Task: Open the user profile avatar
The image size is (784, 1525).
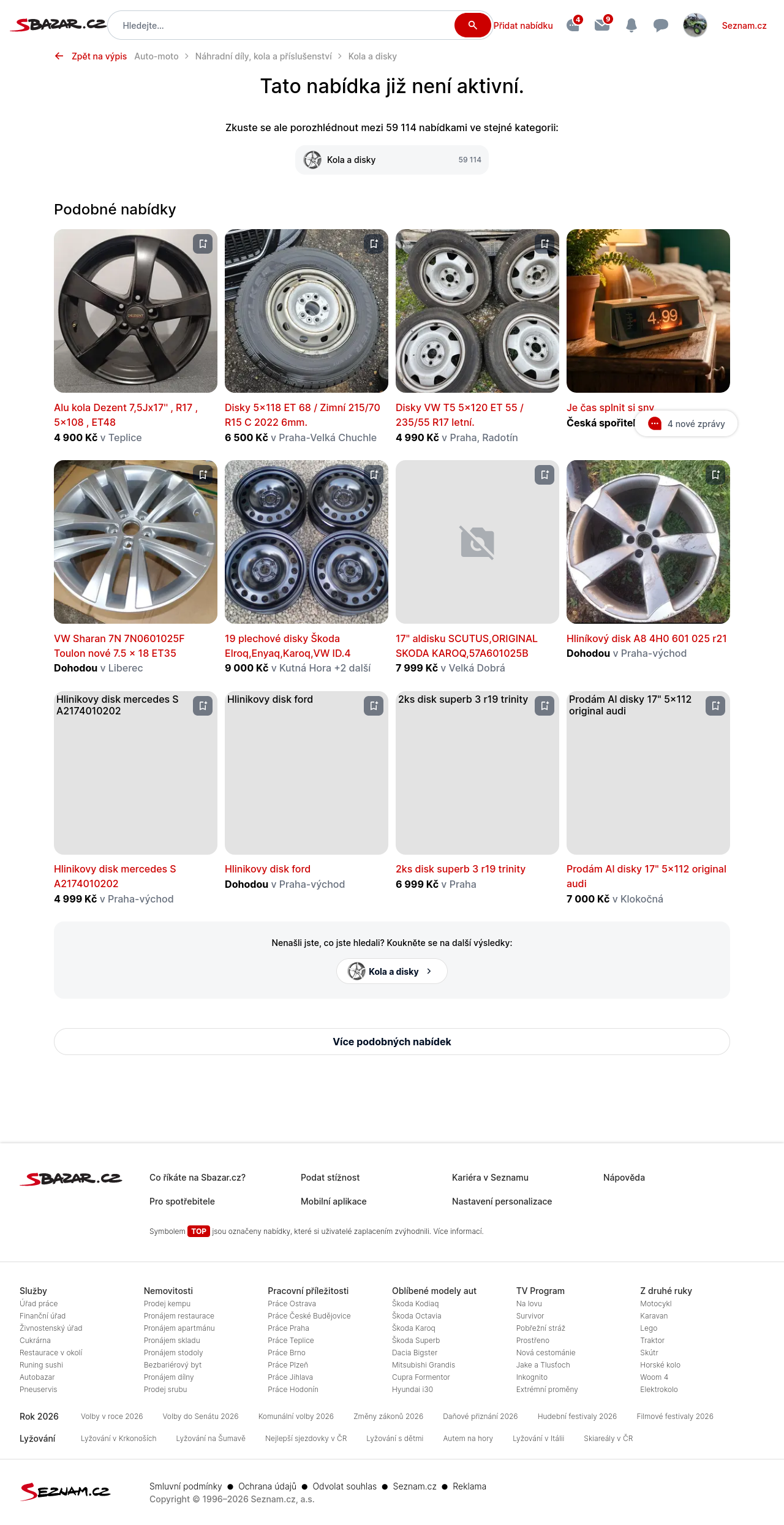Action: (x=695, y=25)
